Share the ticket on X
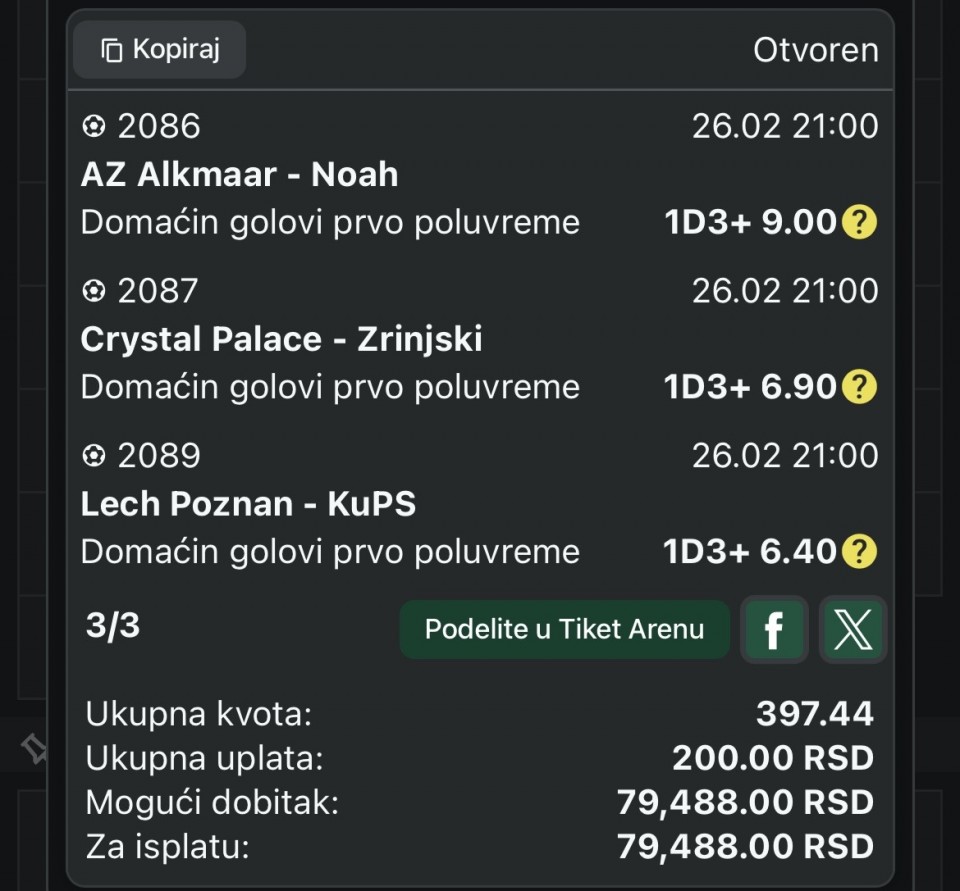 tap(852, 630)
